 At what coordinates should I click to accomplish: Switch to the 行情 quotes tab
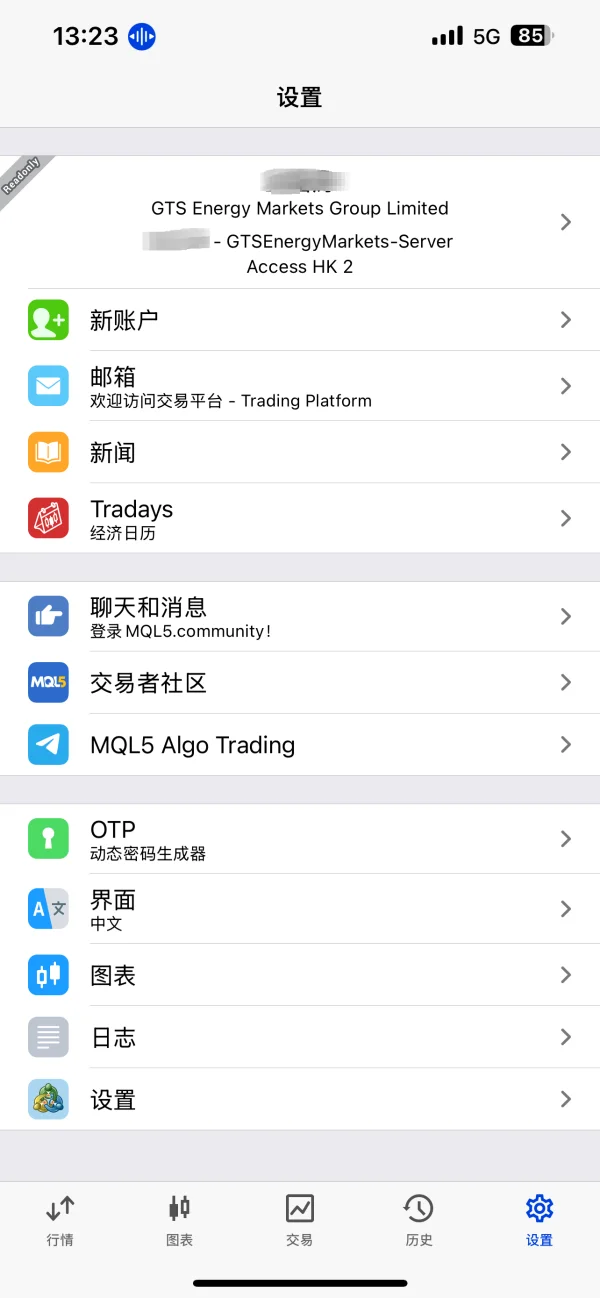pyautogui.click(x=60, y=1220)
